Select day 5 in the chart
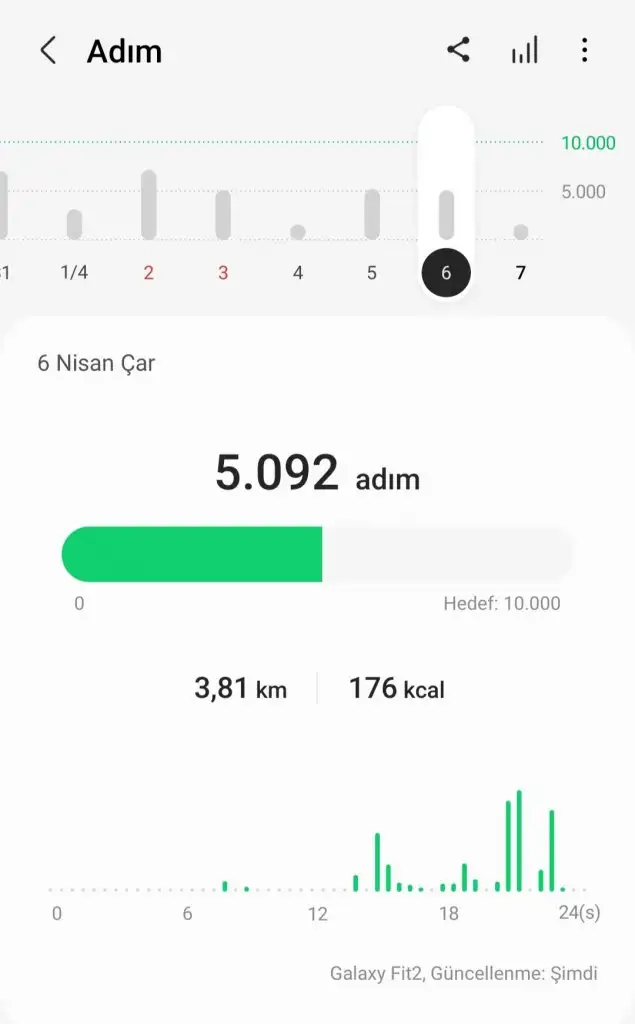 coord(372,272)
